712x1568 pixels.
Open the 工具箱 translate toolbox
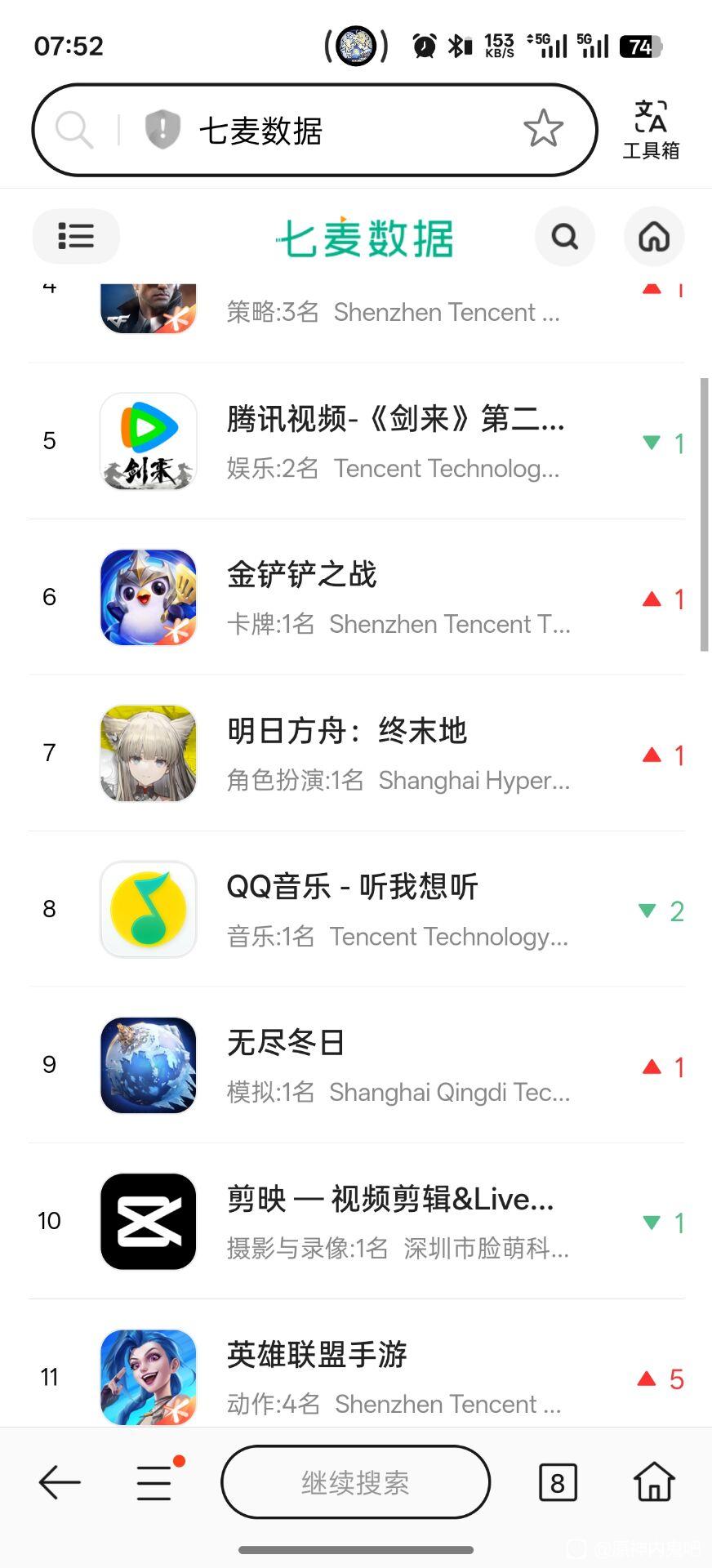651,129
